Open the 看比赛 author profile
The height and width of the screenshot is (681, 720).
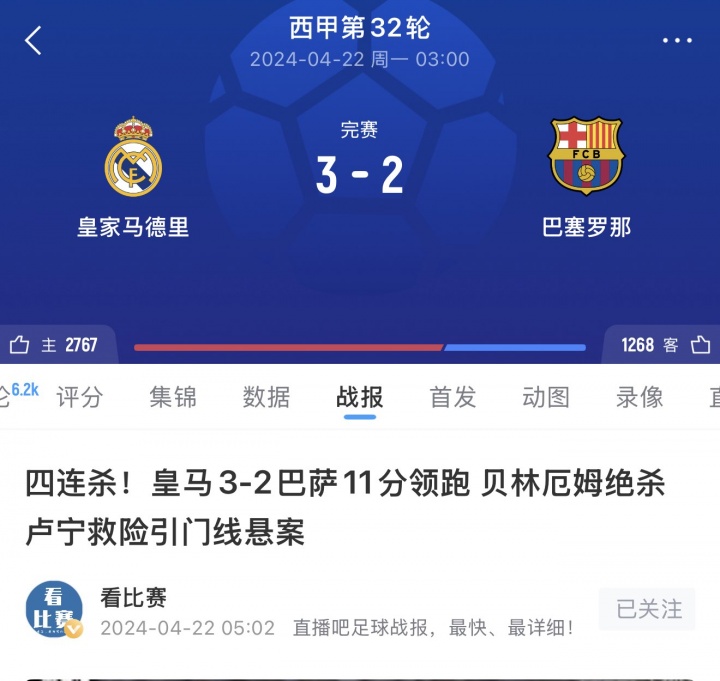[x=54, y=609]
